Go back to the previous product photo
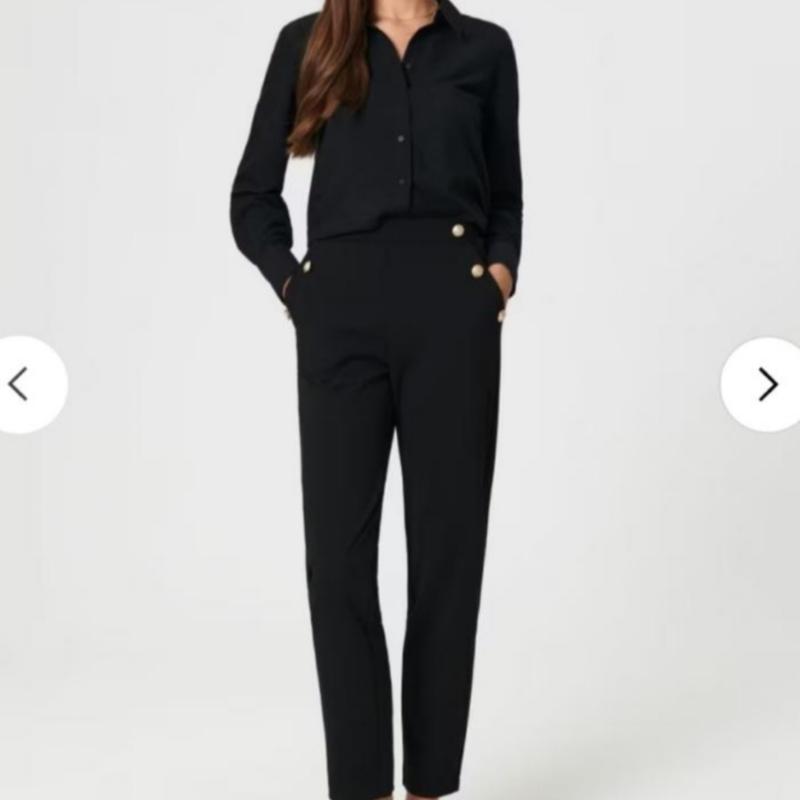This screenshot has height=800, width=800. 22,384
